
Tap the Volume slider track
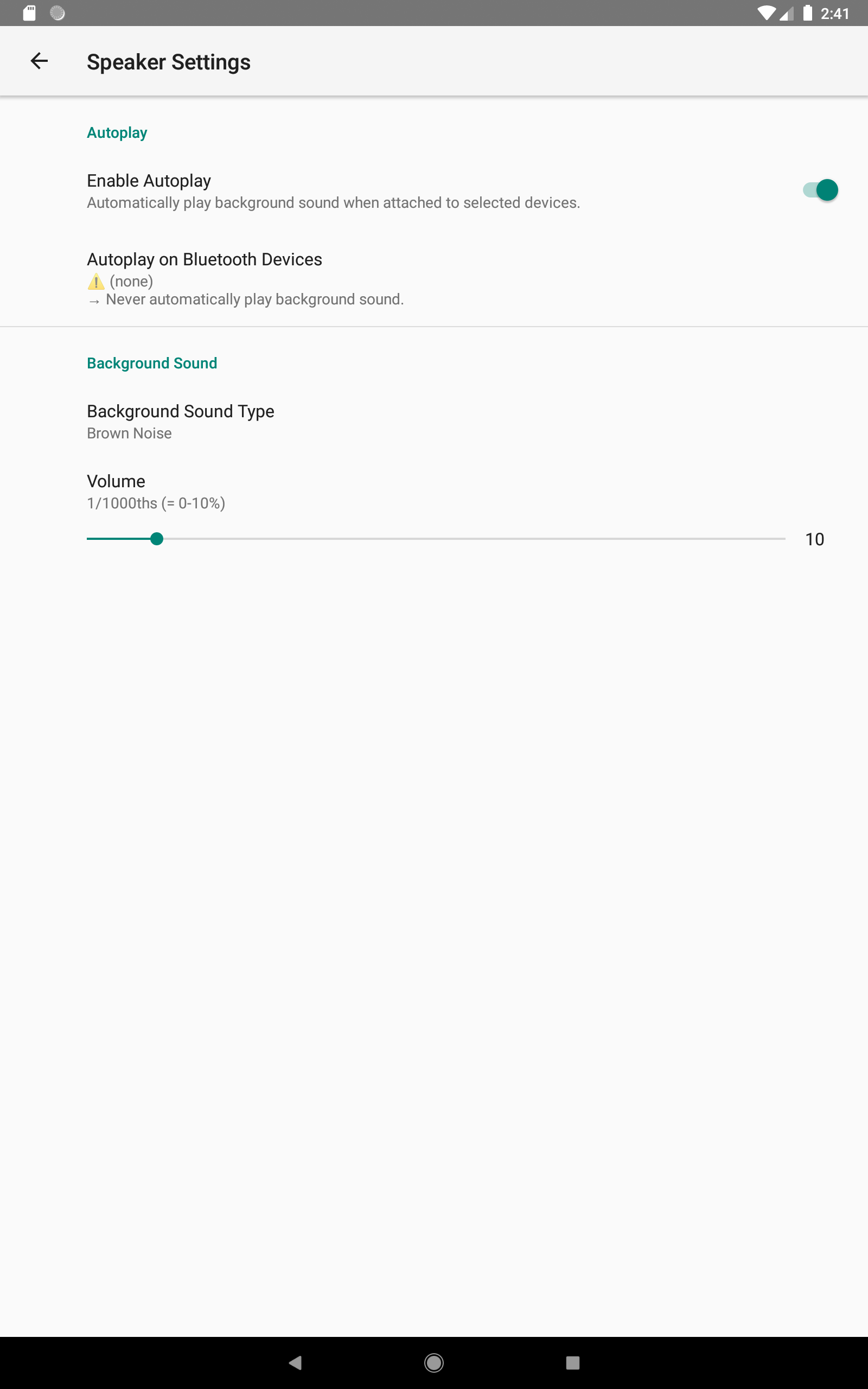(x=436, y=539)
